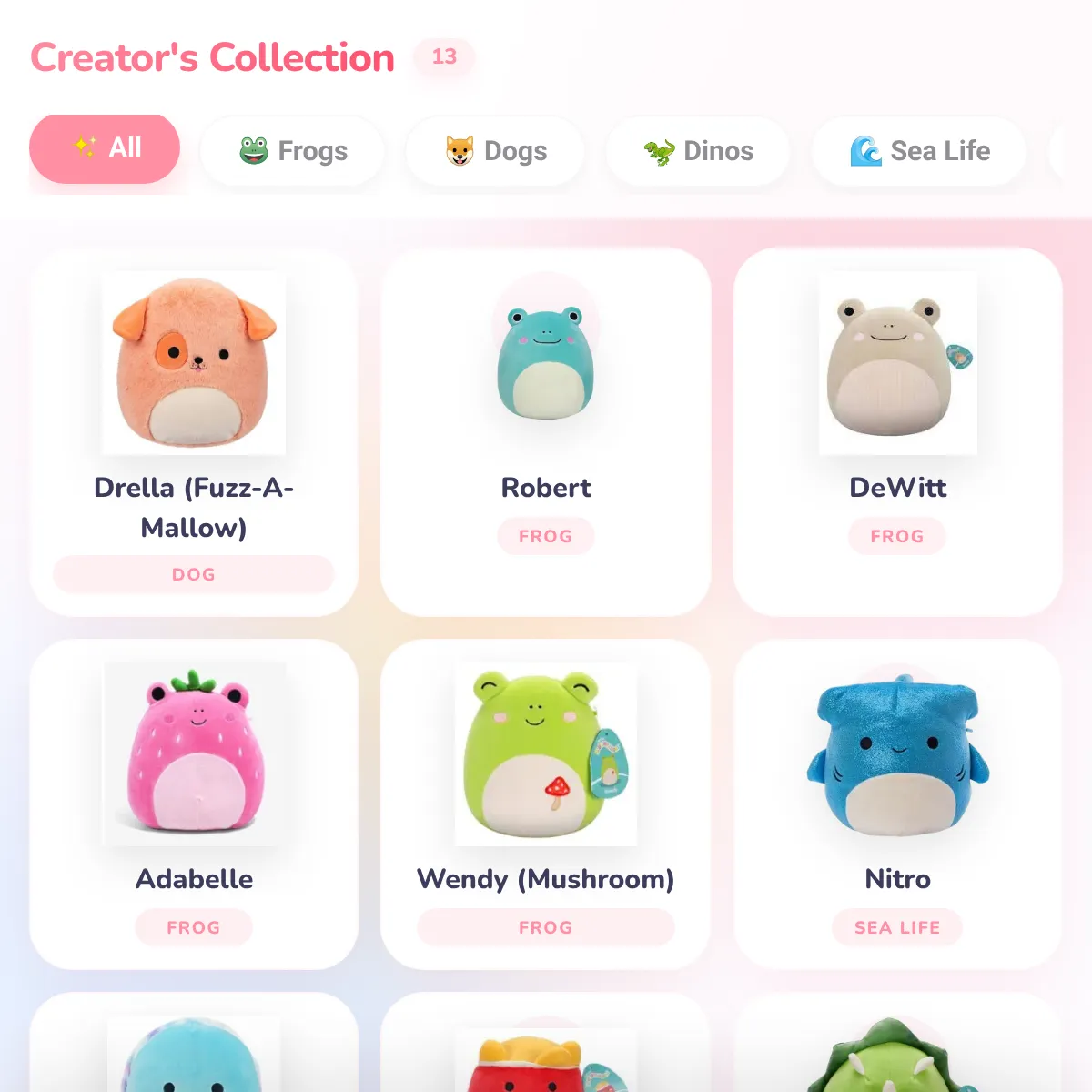Viewport: 1092px width, 1092px height.
Task: Open the Nitro sea life card
Action: pyautogui.click(x=898, y=804)
